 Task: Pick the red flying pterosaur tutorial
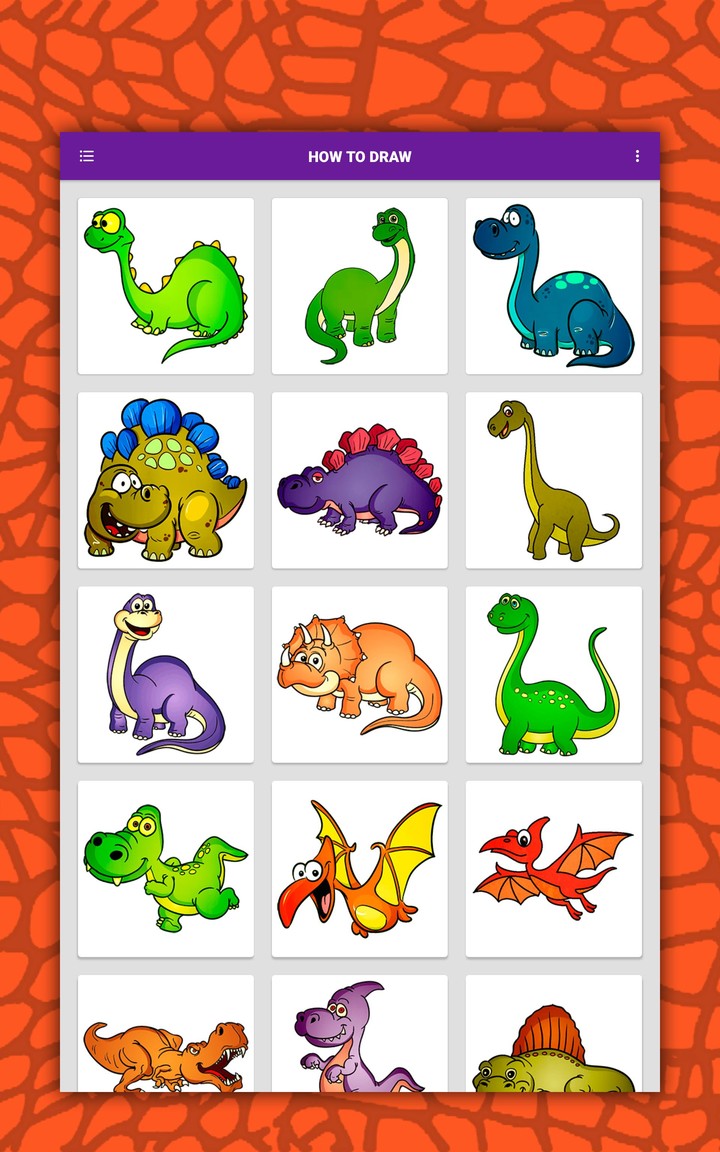pyautogui.click(x=553, y=868)
